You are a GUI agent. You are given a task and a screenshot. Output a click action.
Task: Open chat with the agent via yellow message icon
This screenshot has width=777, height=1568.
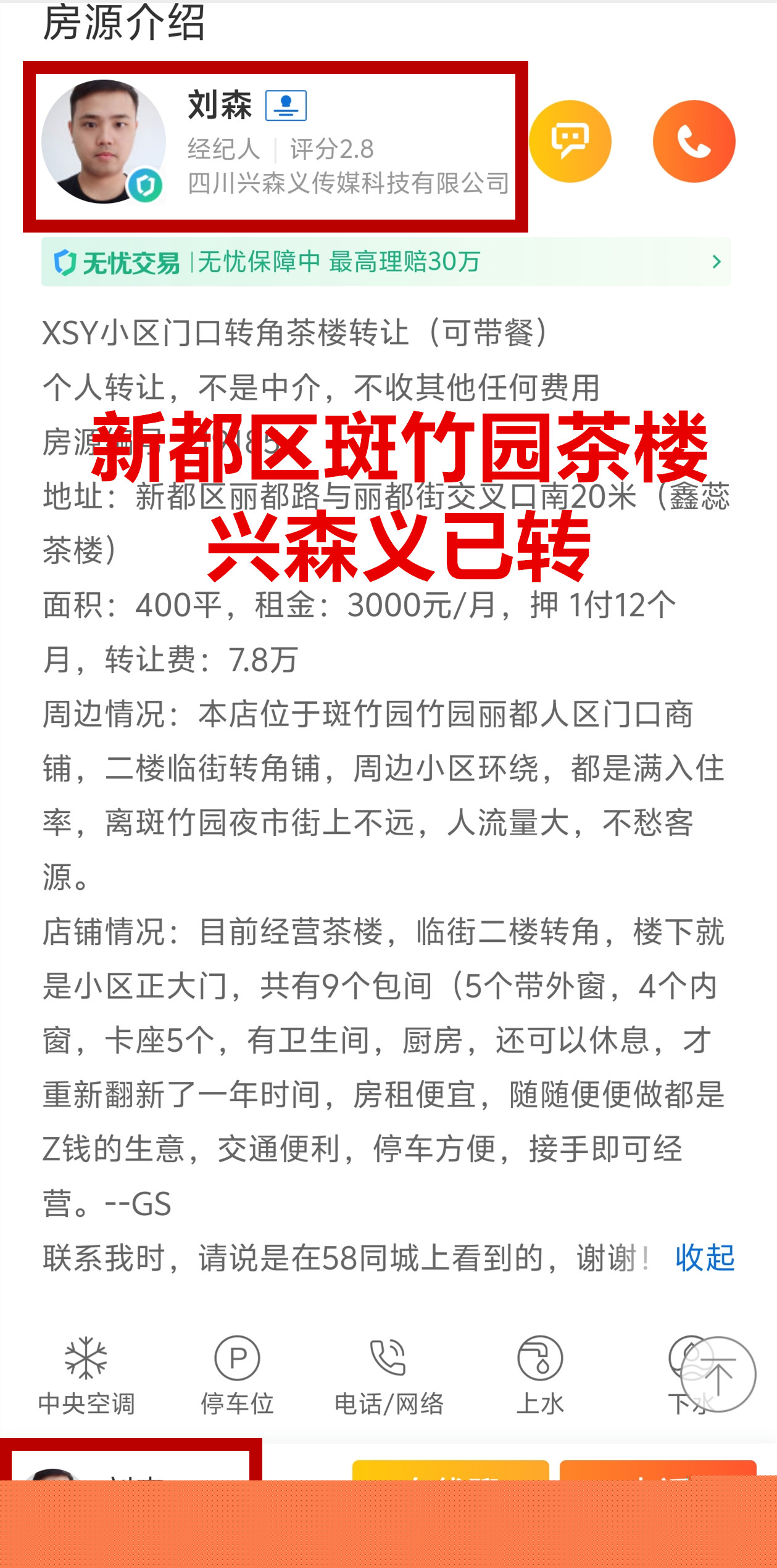(x=570, y=141)
